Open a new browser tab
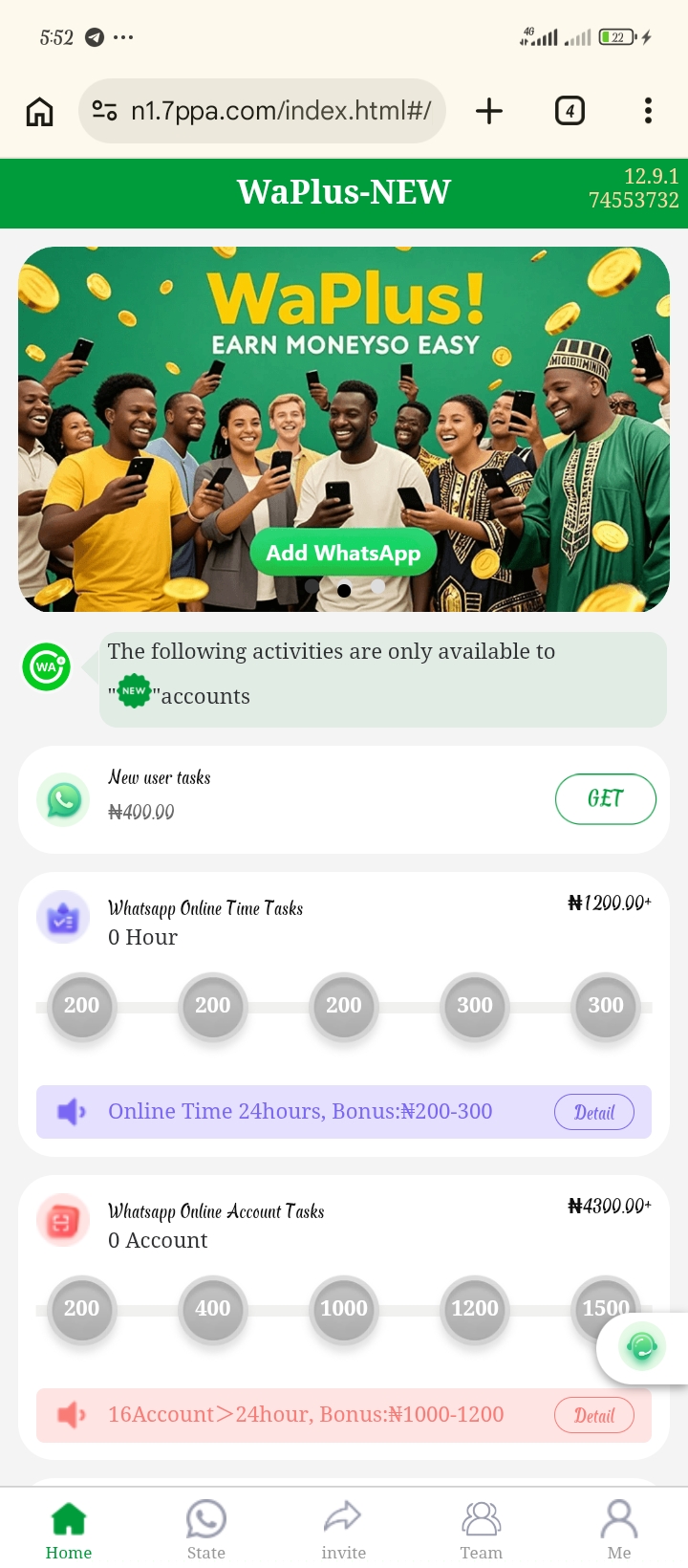 489,111
